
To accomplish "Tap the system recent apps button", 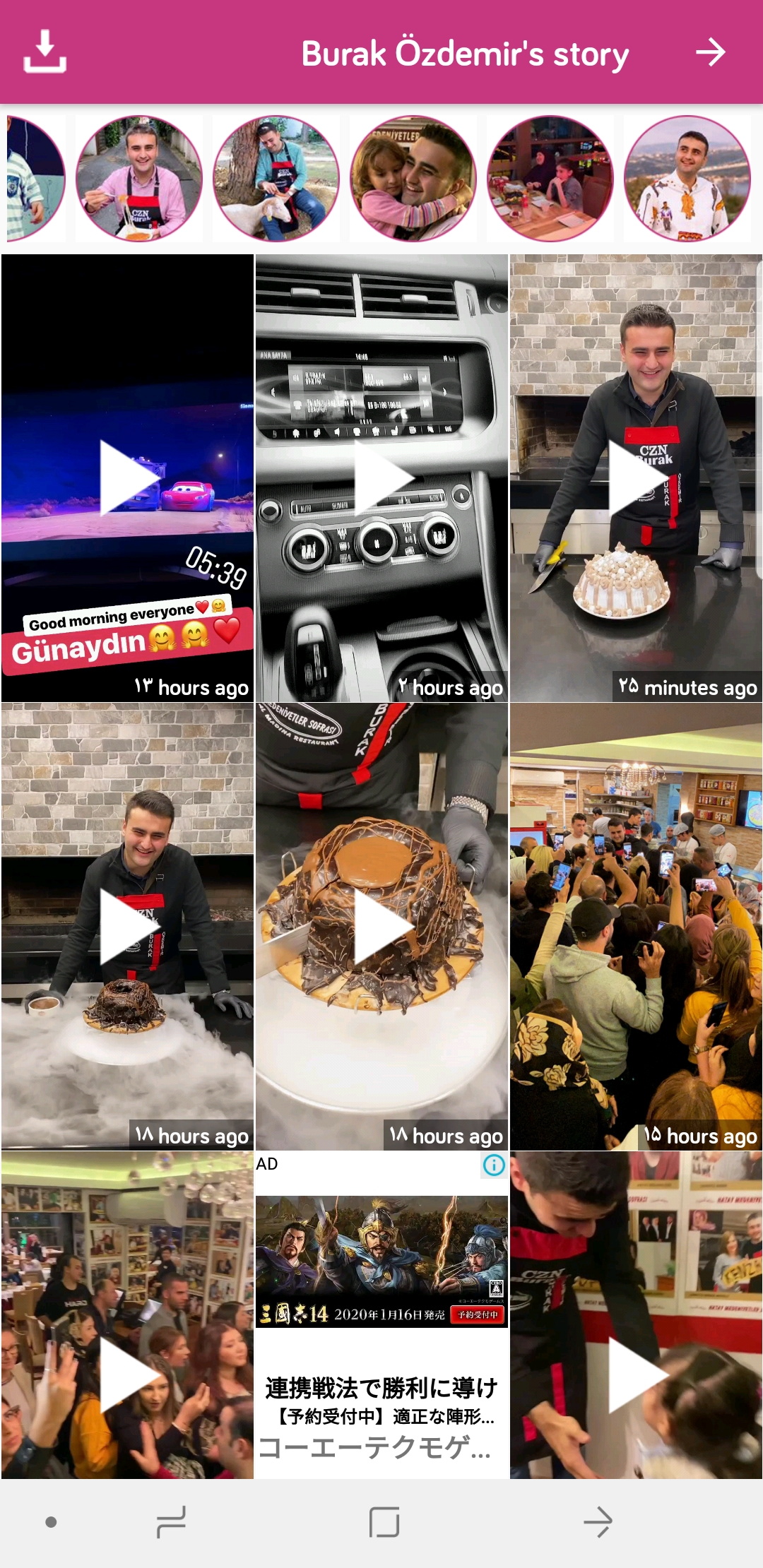I will point(171,1522).
